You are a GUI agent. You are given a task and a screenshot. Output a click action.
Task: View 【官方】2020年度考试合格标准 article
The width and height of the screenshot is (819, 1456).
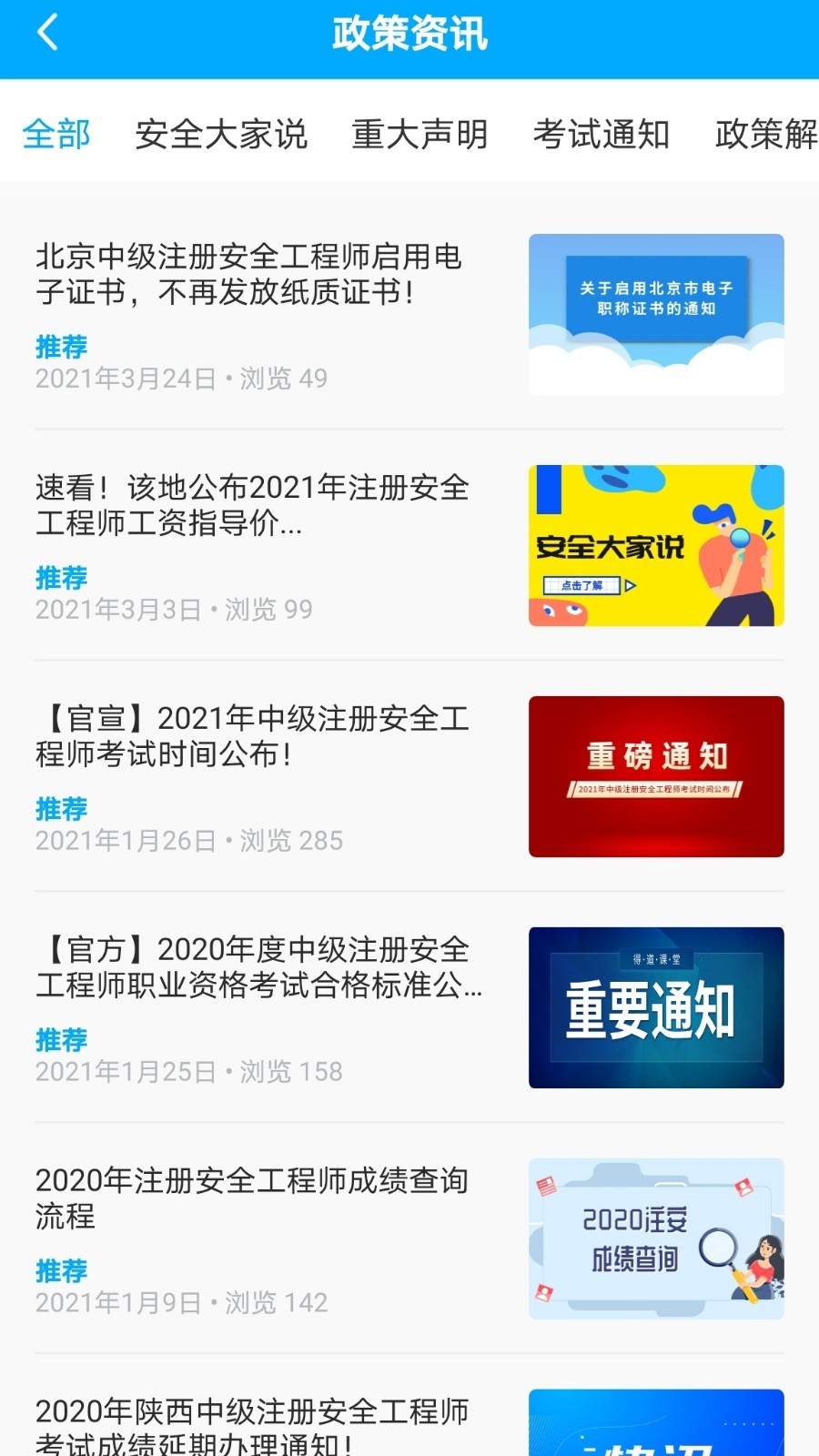[x=258, y=968]
